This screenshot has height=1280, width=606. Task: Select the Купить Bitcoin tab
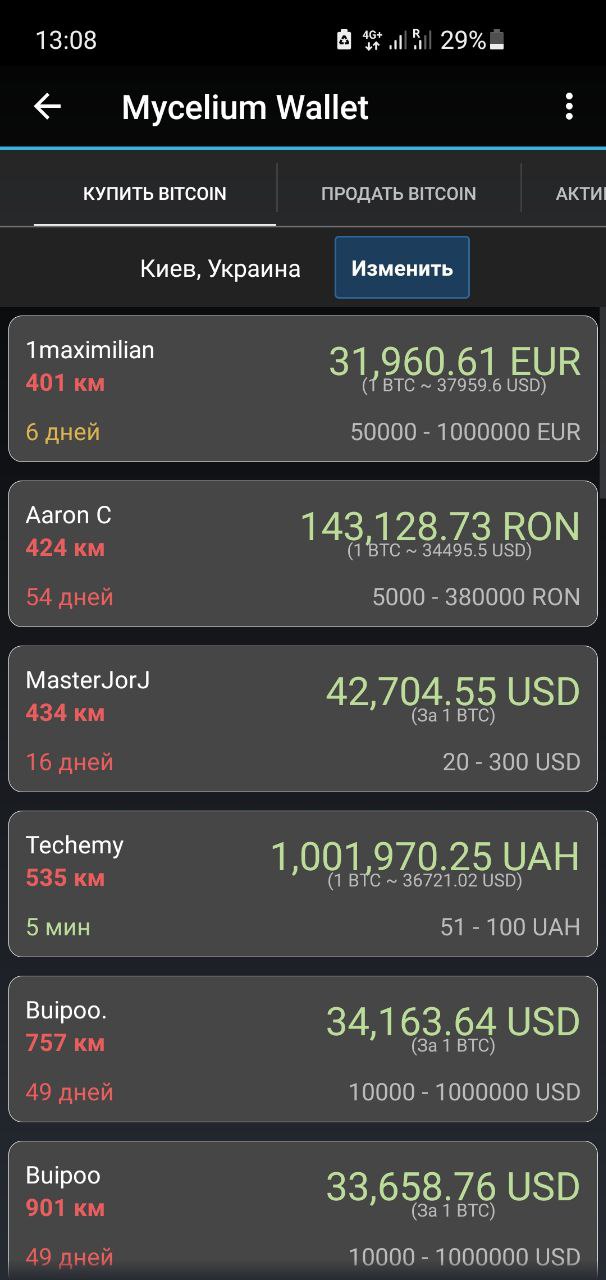pyautogui.click(x=155, y=194)
